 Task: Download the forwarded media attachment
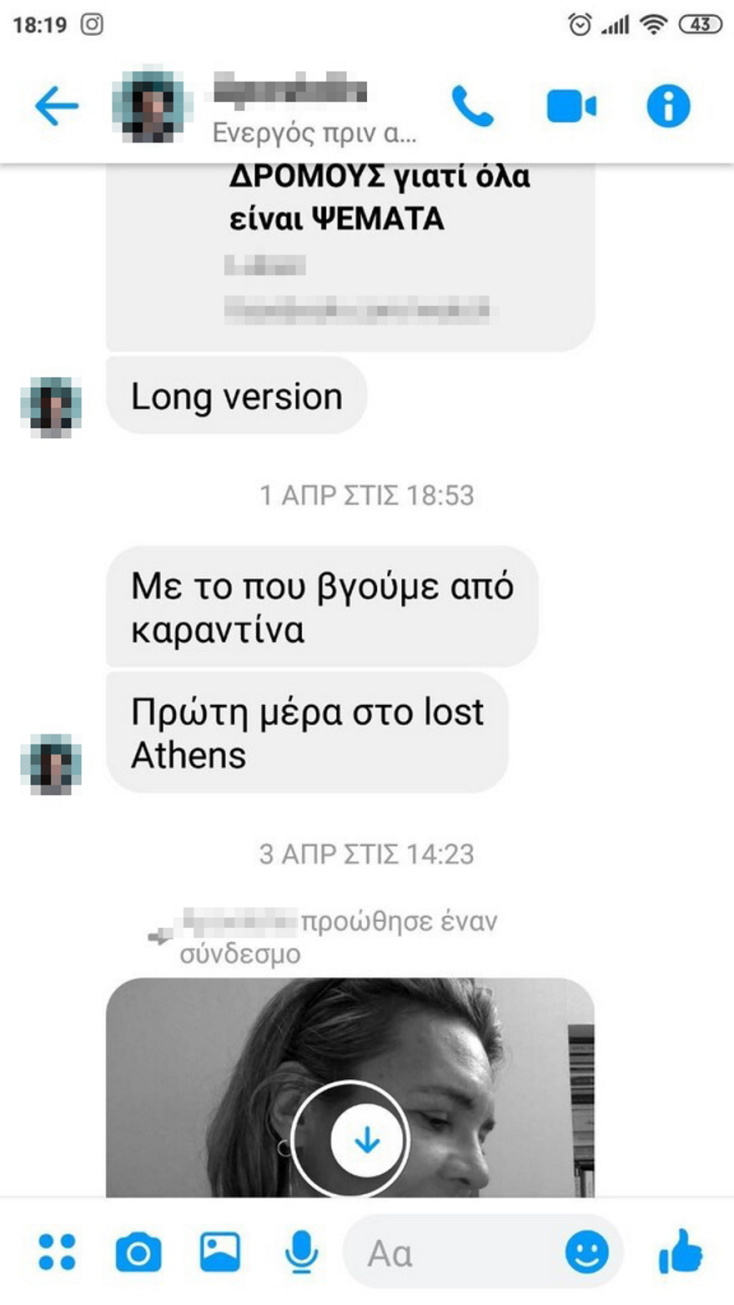click(367, 1140)
